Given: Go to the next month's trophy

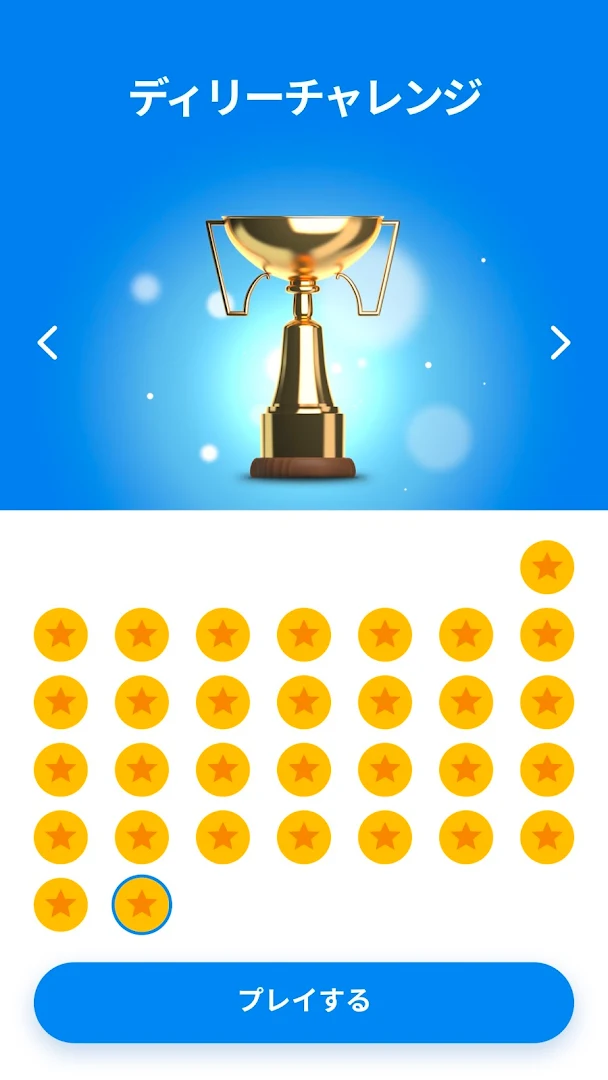Looking at the screenshot, I should pos(560,343).
